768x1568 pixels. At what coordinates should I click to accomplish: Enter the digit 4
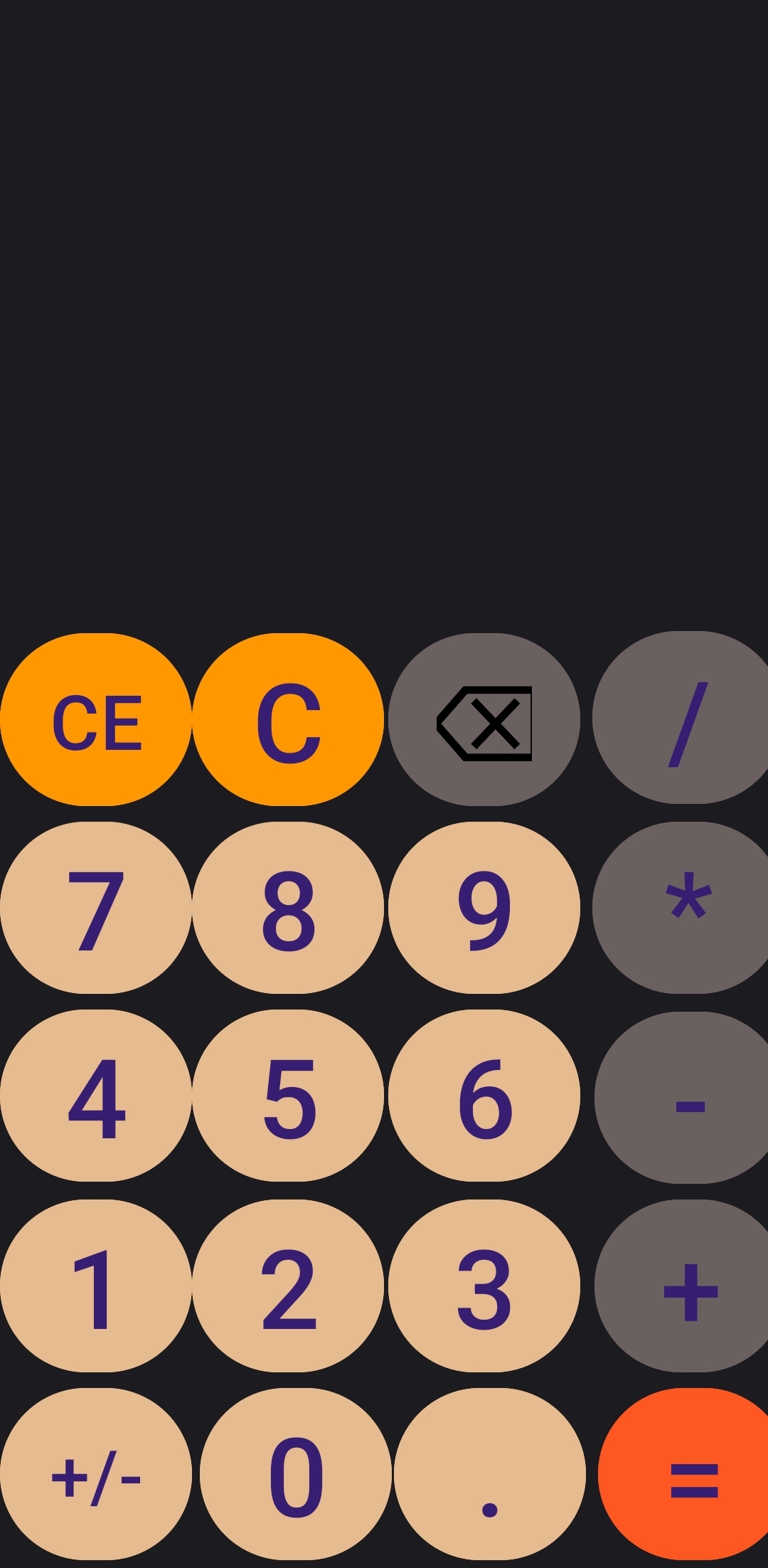pos(96,1096)
